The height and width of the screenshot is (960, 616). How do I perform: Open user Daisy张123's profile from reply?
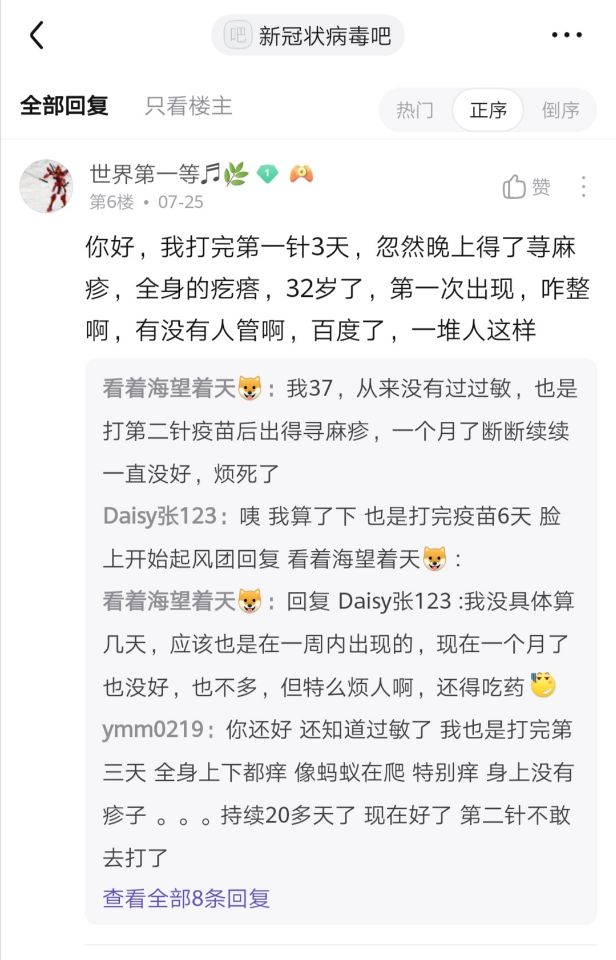coord(159,516)
